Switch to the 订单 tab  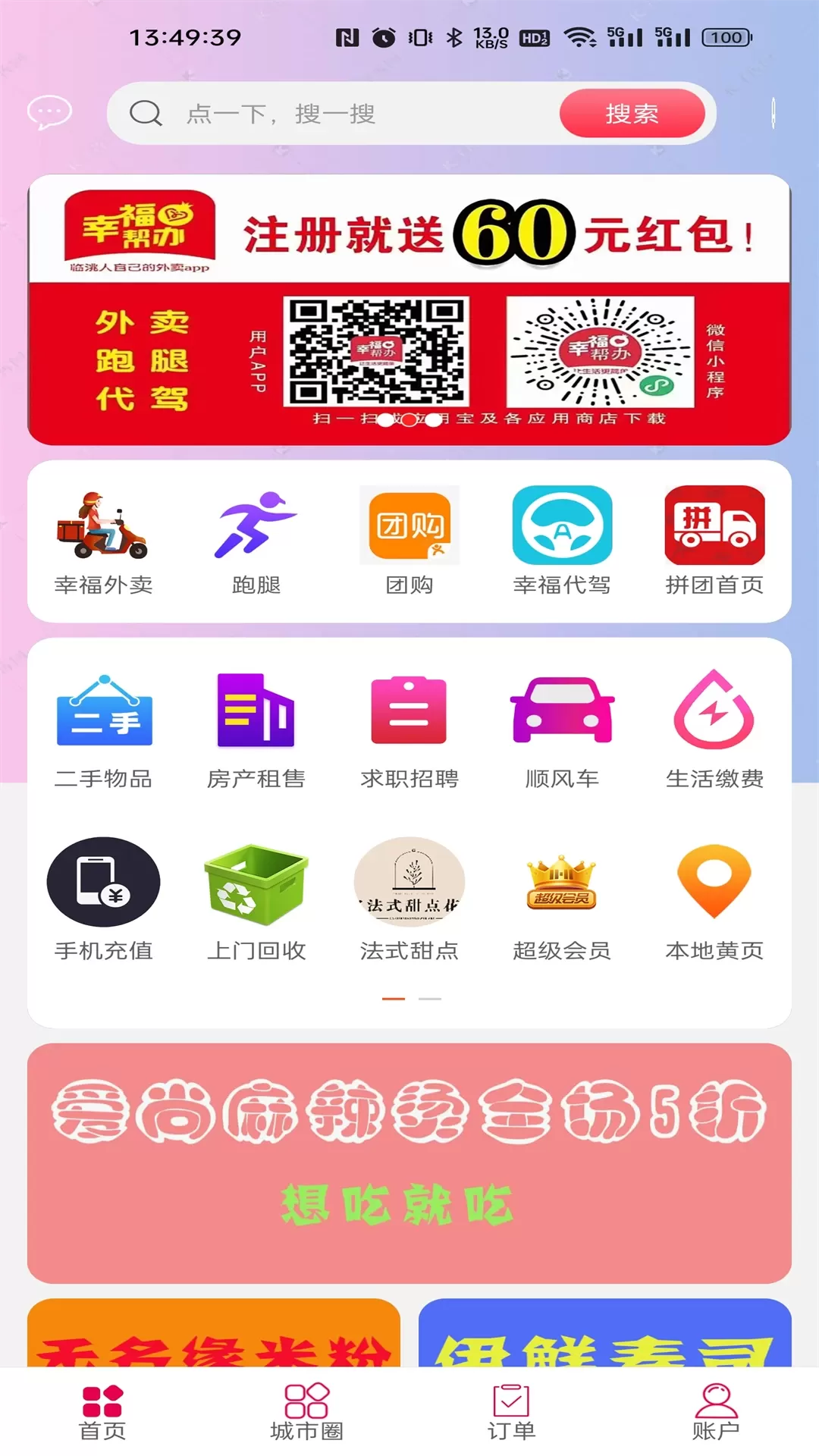coord(511,1411)
